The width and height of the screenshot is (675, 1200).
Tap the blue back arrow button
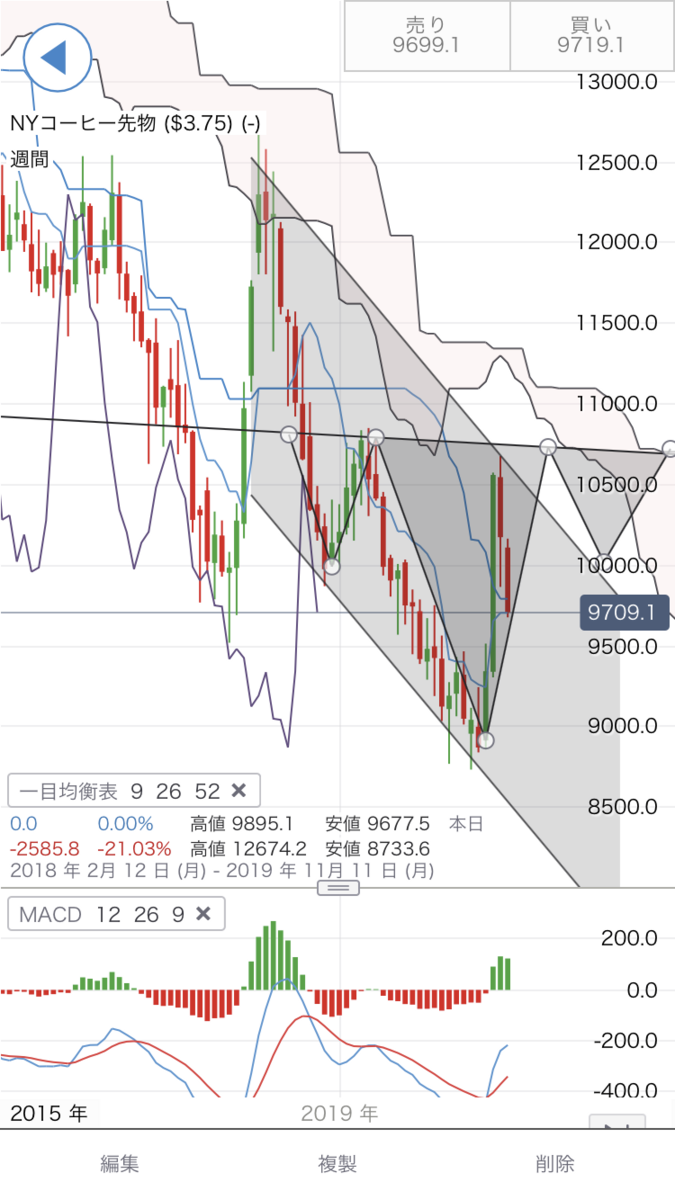(x=57, y=58)
